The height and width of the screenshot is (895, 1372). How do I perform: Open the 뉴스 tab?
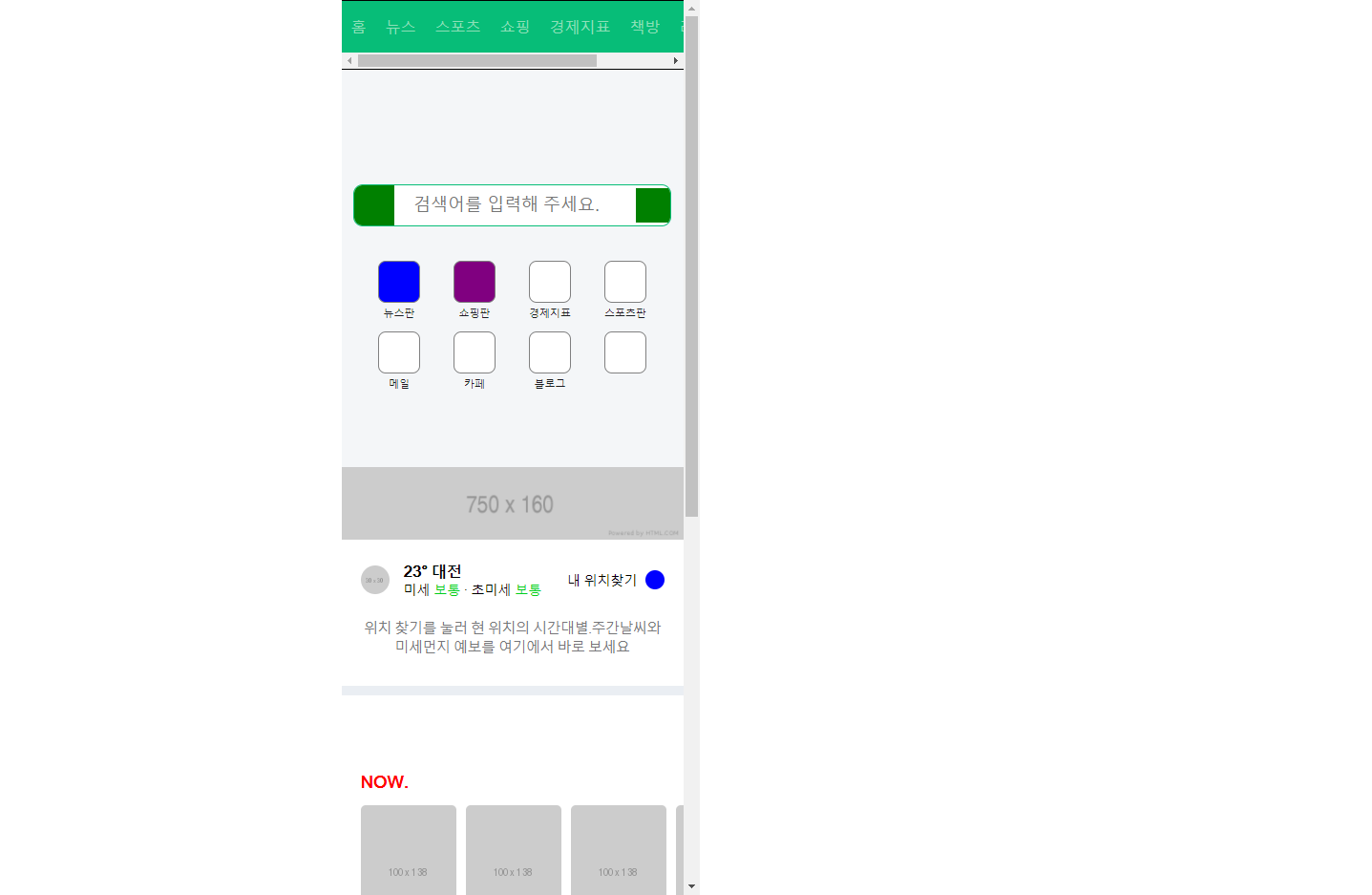tap(401, 27)
